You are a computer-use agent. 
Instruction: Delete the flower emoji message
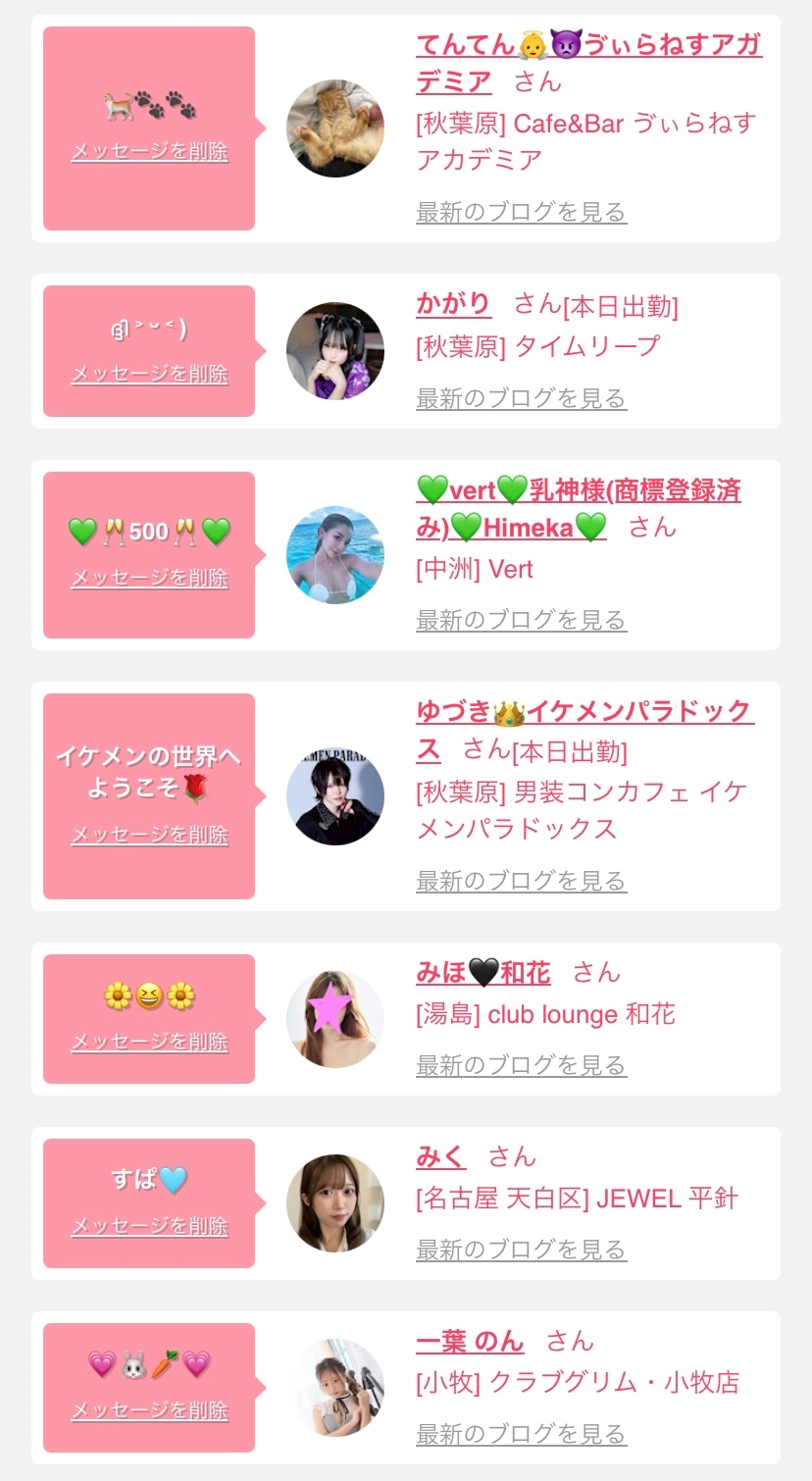[x=149, y=1043]
